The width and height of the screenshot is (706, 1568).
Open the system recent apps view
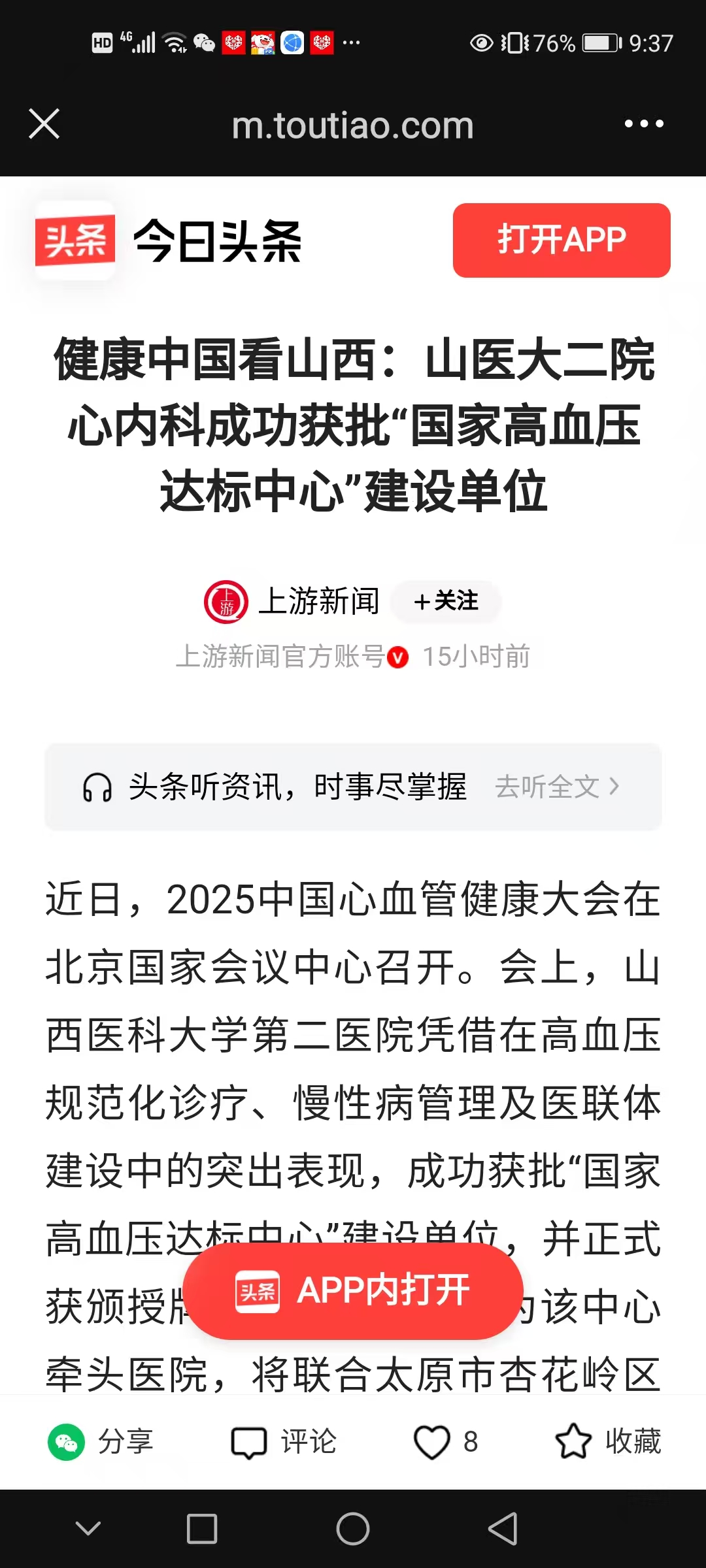(202, 1529)
